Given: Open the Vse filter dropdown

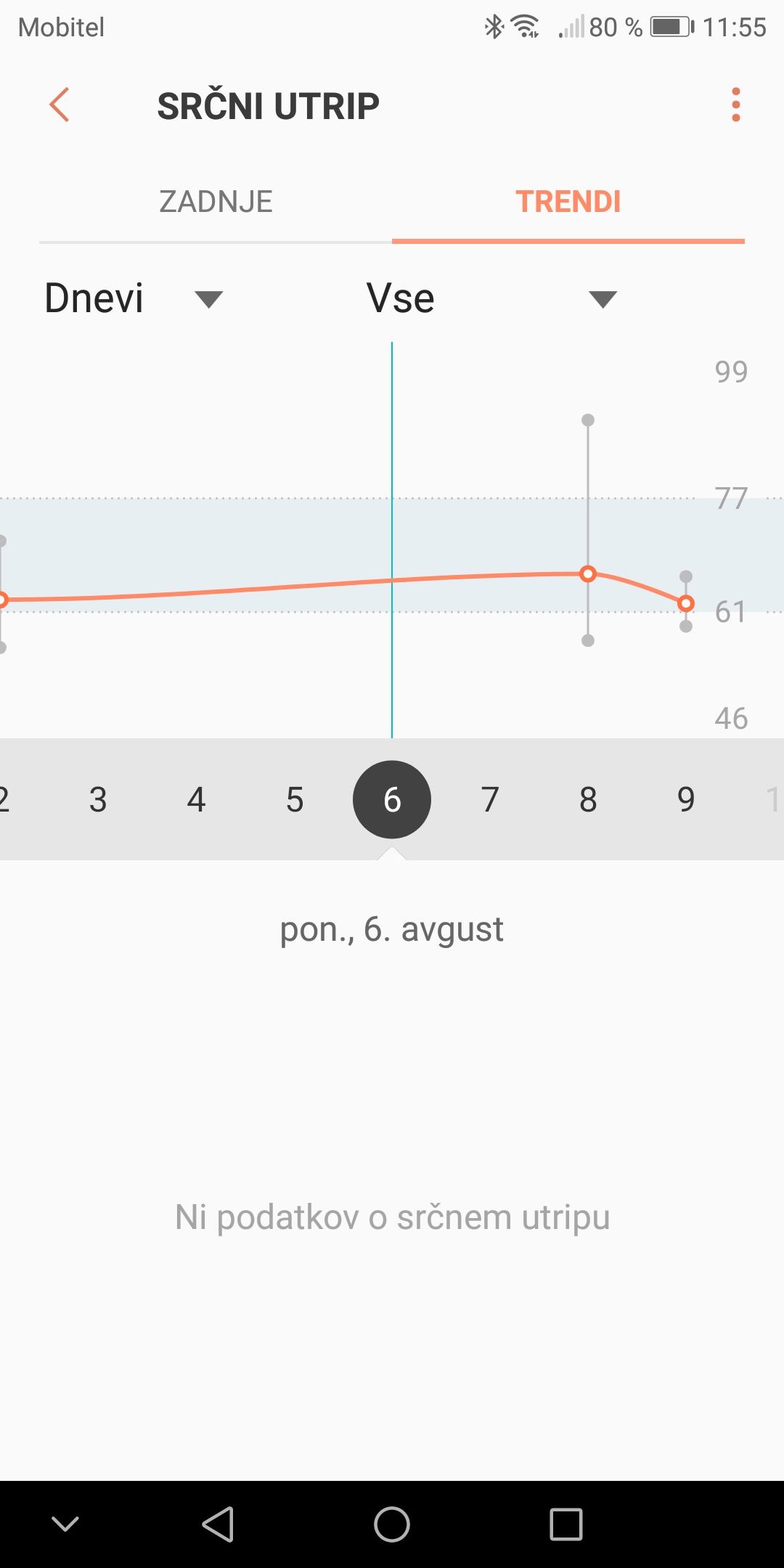Looking at the screenshot, I should [492, 298].
